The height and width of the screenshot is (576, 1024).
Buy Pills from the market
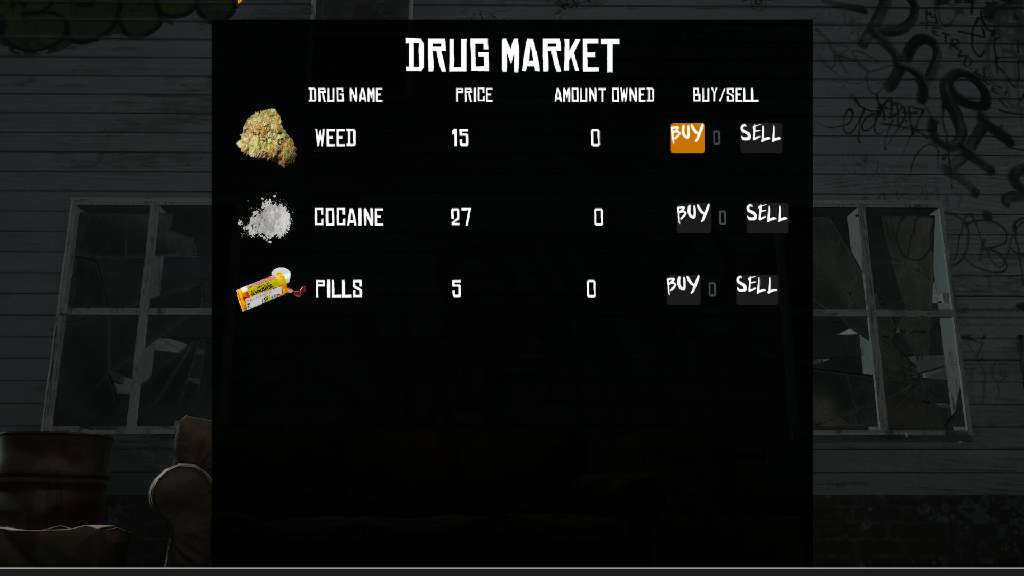pos(683,288)
